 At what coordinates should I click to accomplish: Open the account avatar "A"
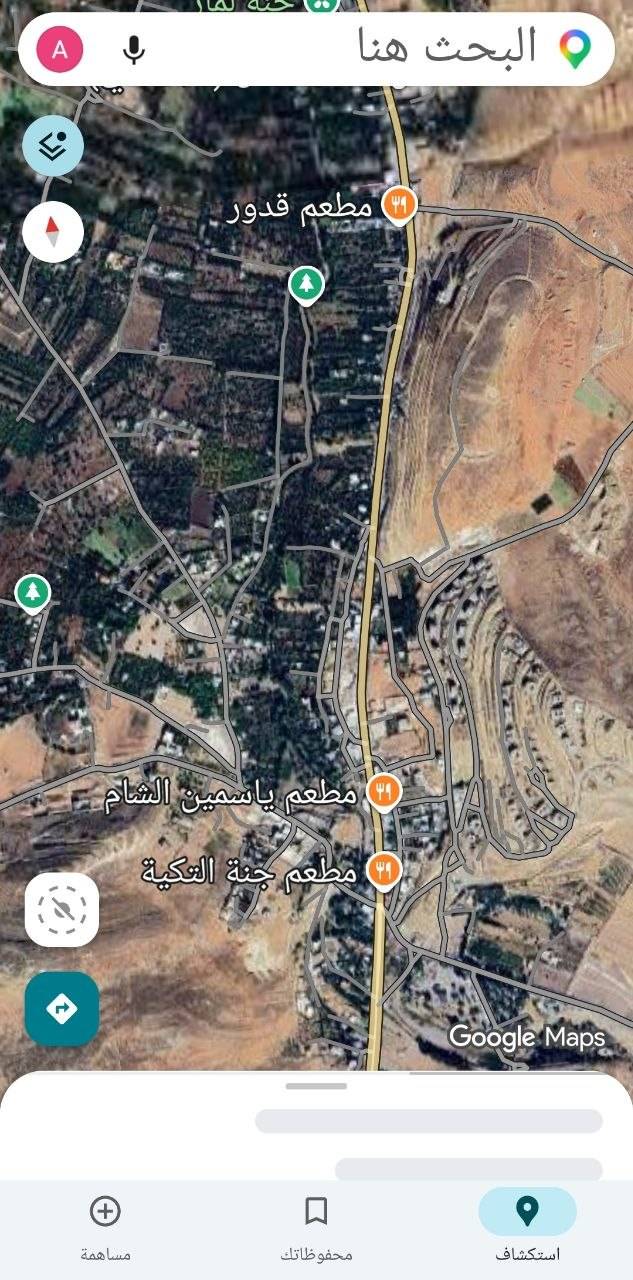pos(60,49)
